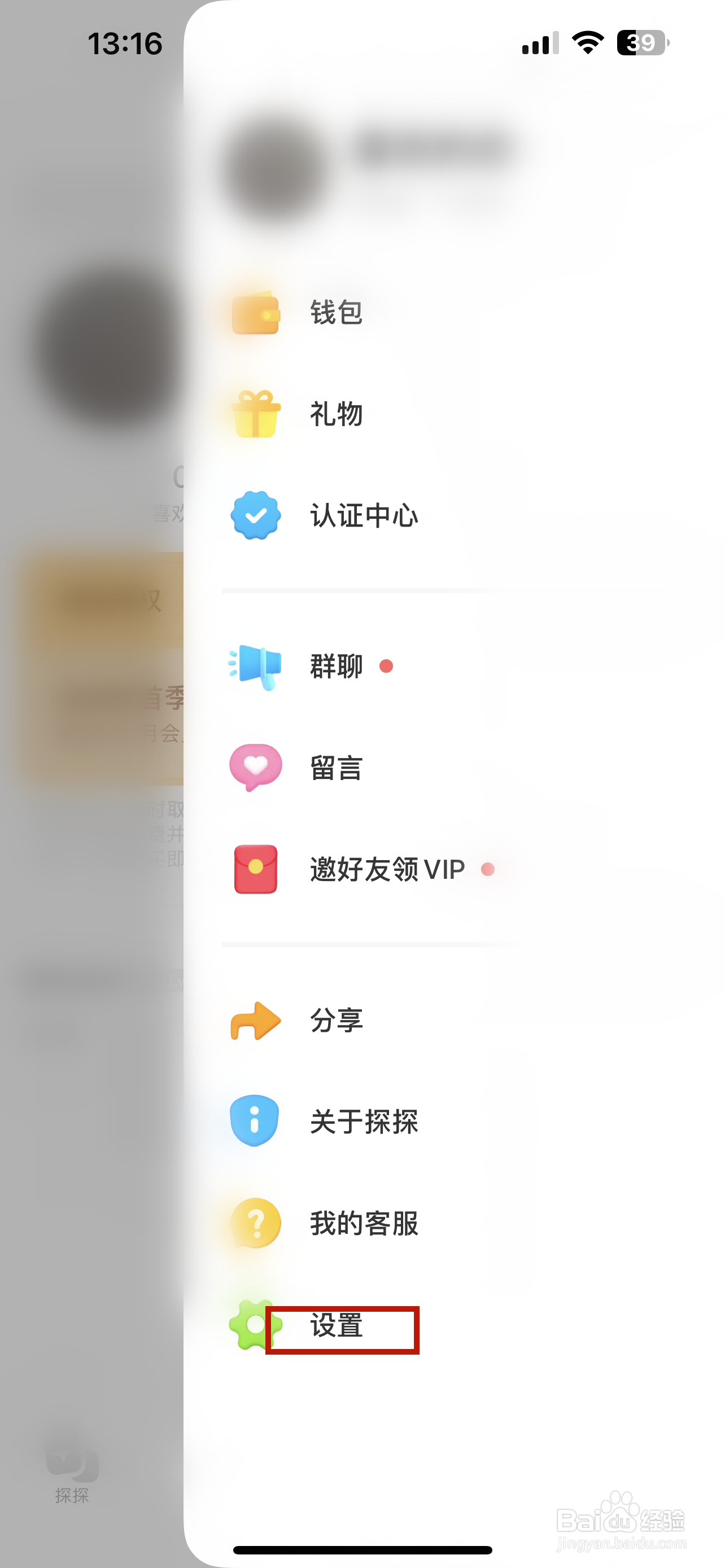Image resolution: width=725 pixels, height=1568 pixels.
Task: Click the red envelope VIP icon
Action: click(256, 869)
